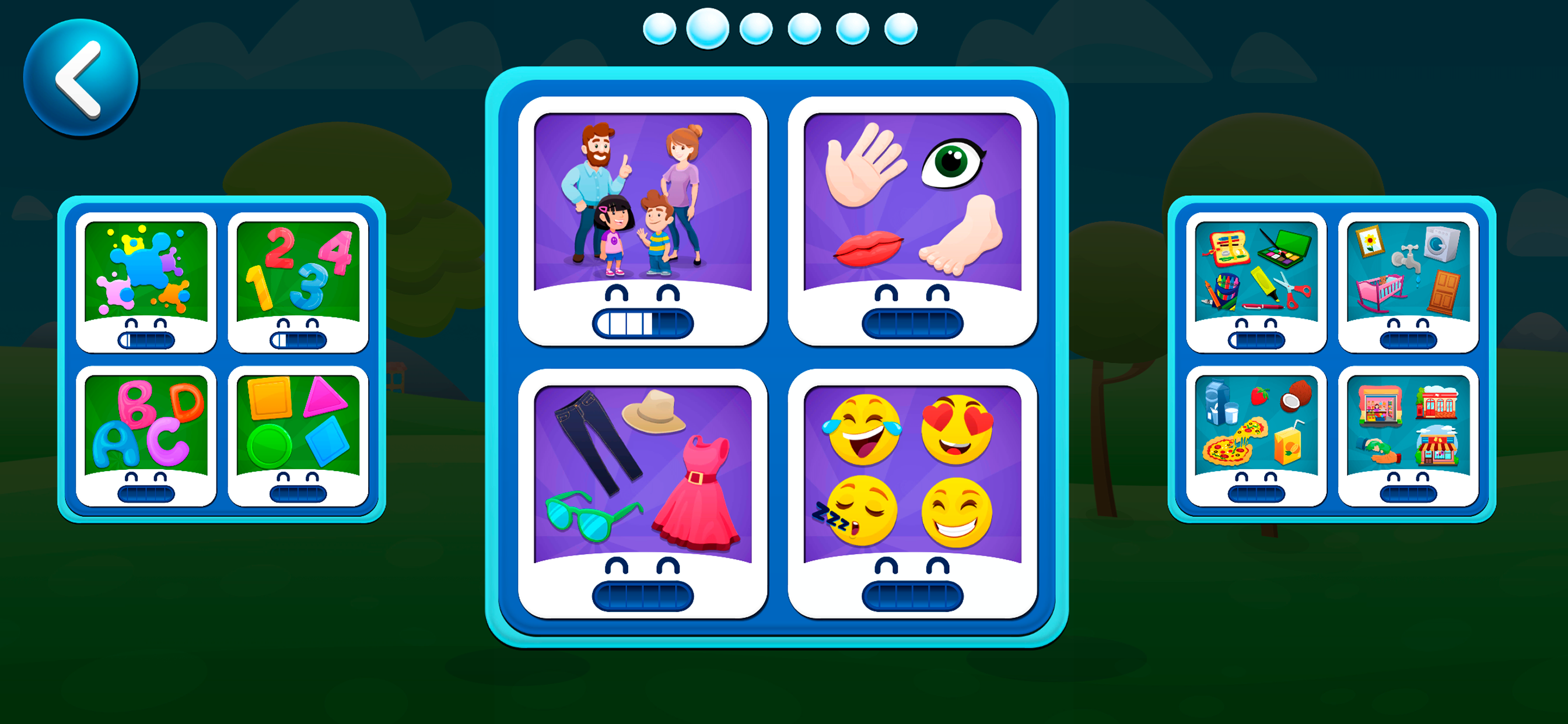Open the food and drinks card

[x=1256, y=435]
